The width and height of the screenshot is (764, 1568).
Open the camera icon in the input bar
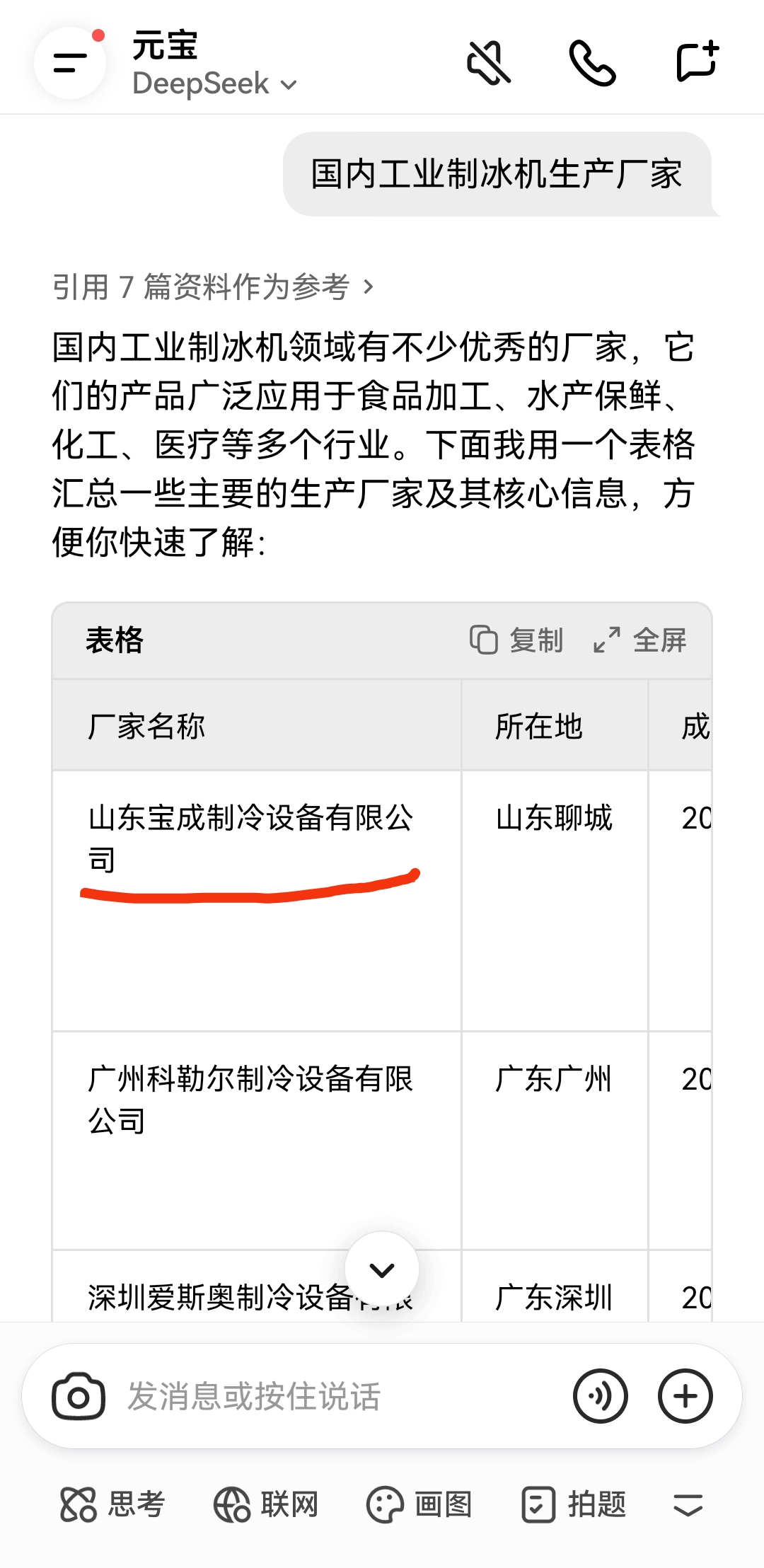tap(79, 1397)
